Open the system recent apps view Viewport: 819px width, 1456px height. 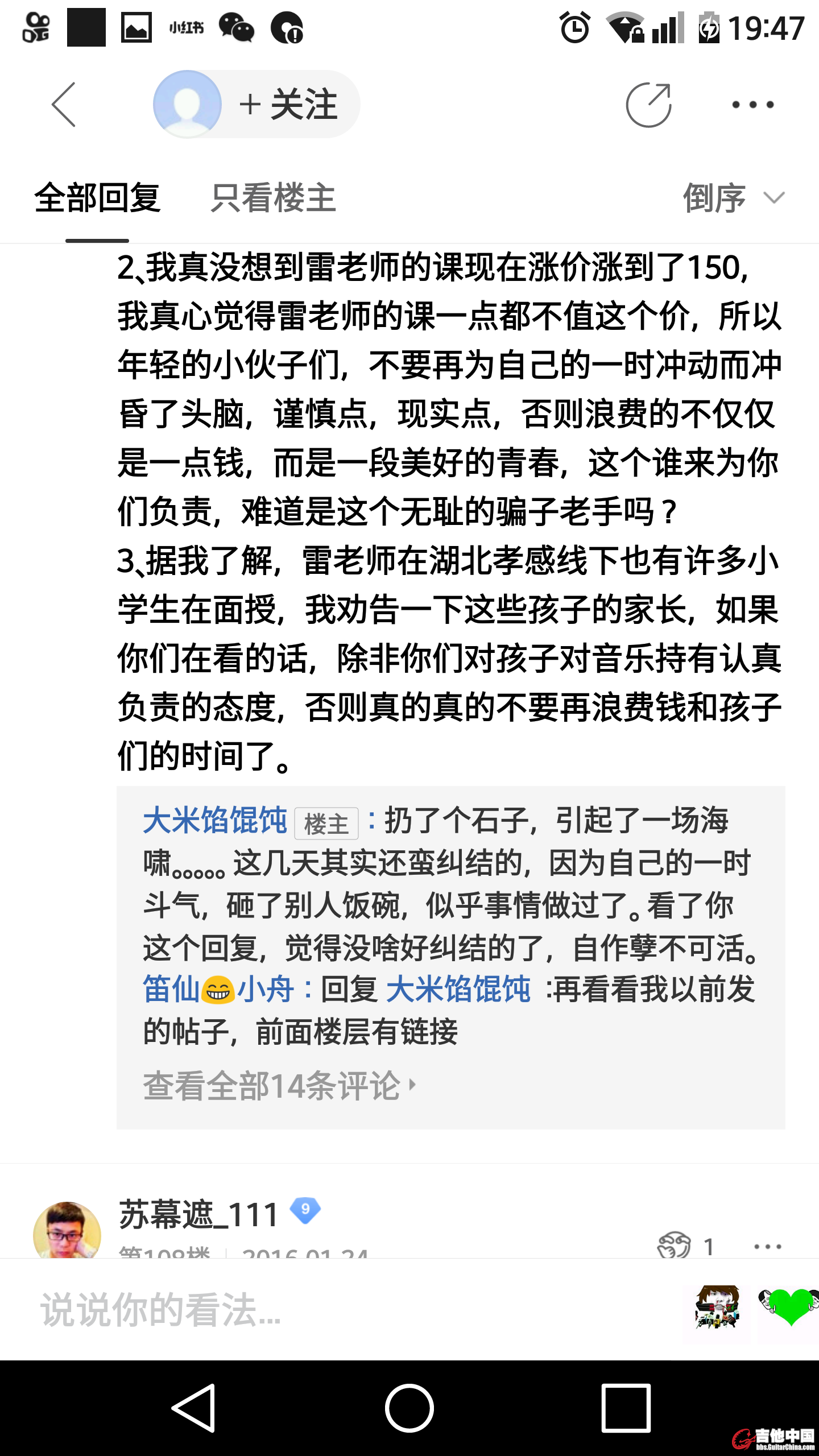pos(626,1408)
